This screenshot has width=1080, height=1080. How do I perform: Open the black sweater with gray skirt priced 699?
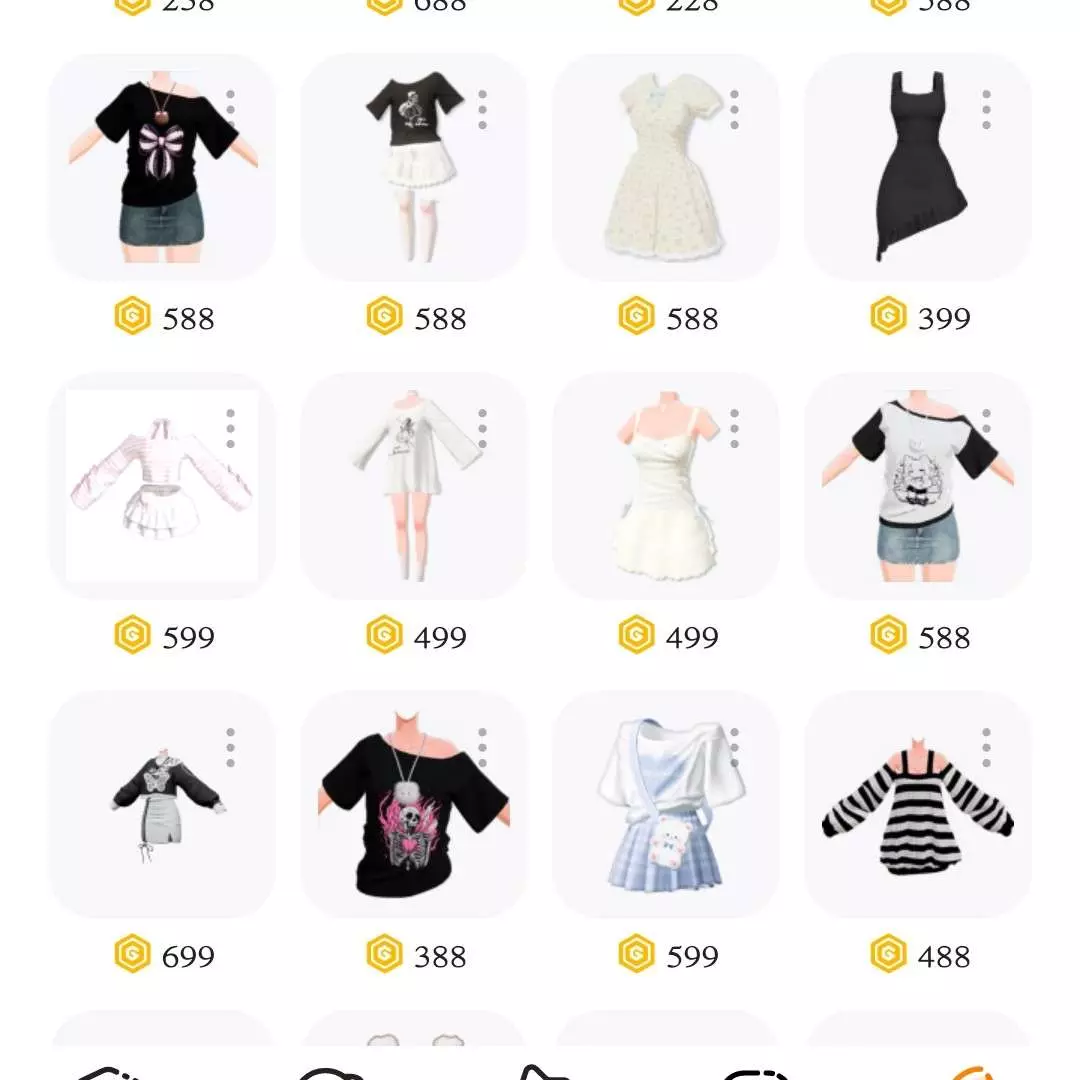pos(162,805)
